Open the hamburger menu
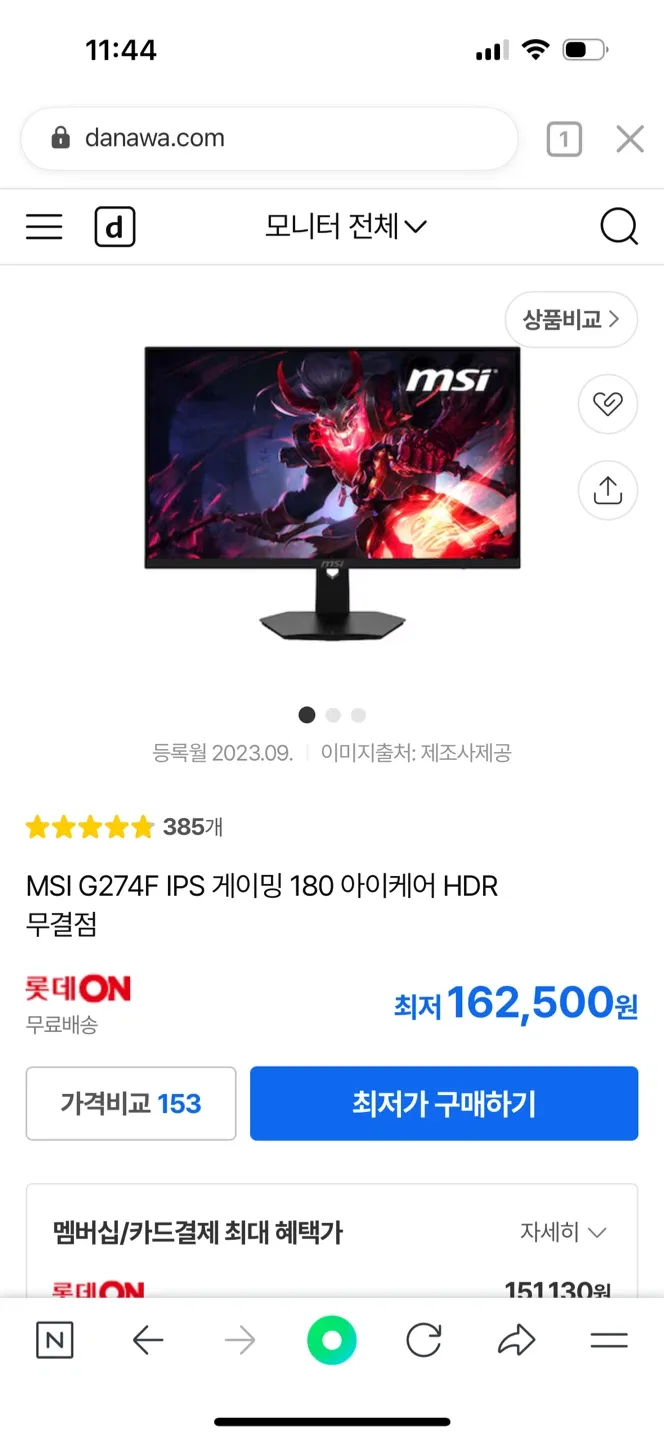This screenshot has height=1440, width=664. point(44,227)
